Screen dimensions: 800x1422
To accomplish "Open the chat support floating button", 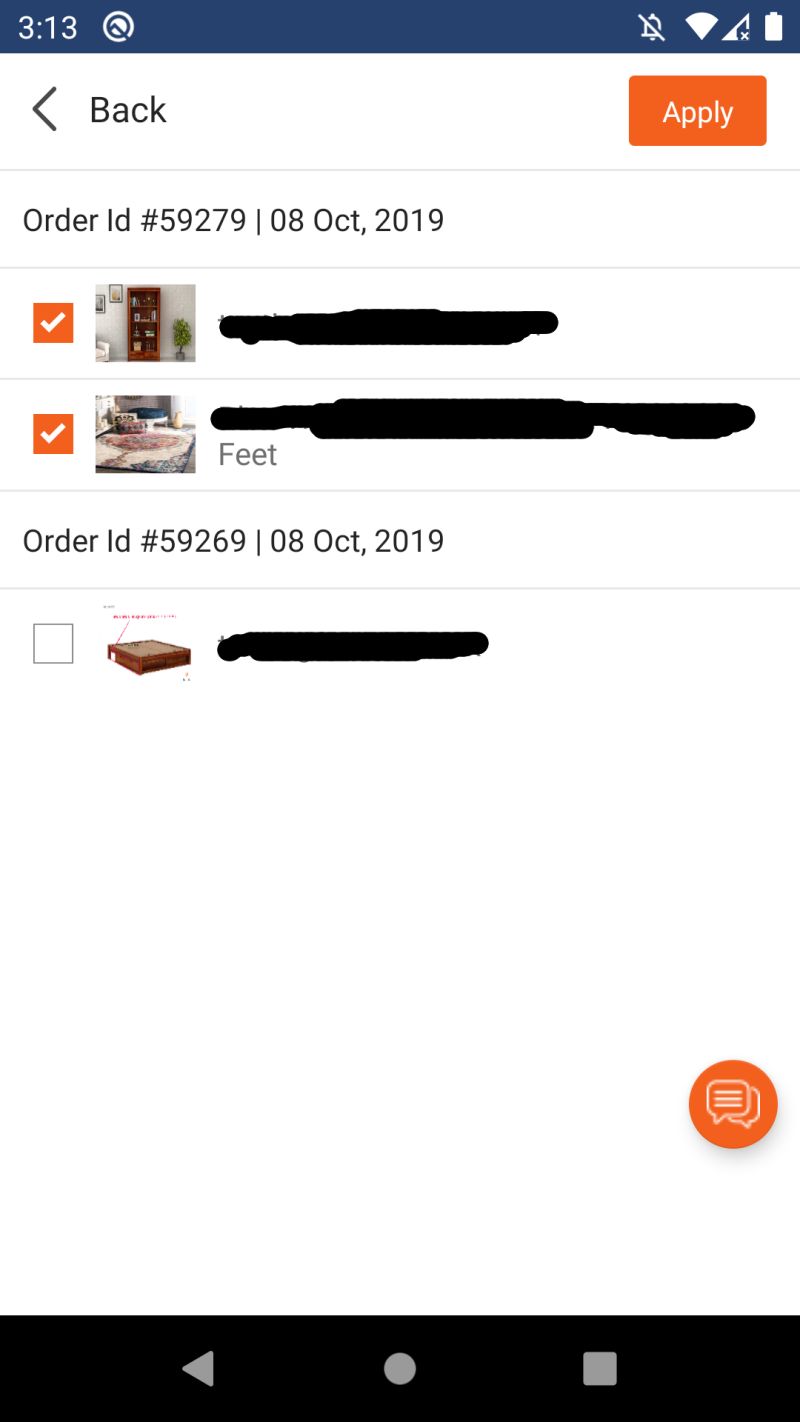I will coord(732,1104).
